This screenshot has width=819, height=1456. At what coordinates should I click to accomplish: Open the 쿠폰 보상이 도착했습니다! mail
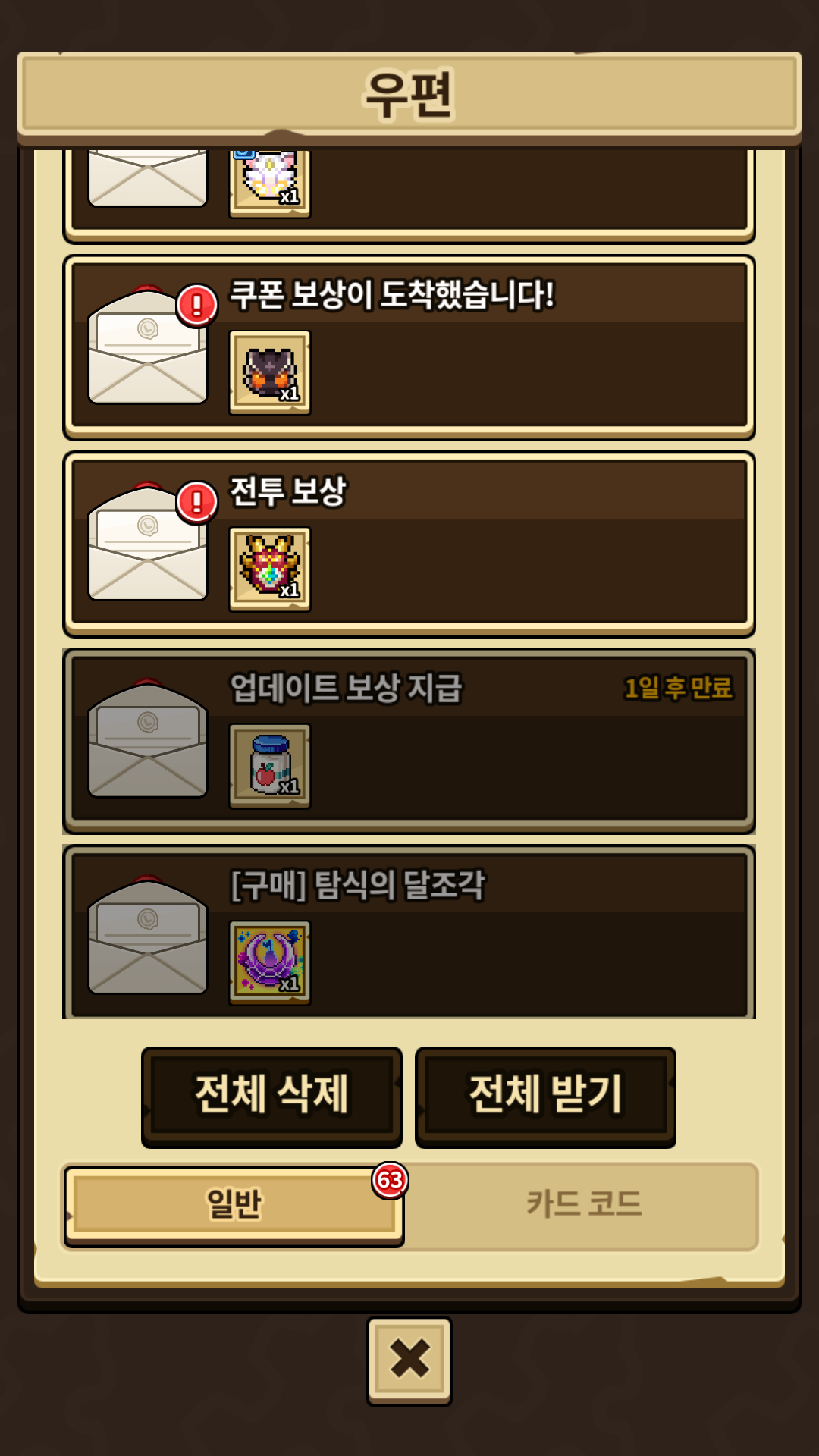tap(409, 347)
